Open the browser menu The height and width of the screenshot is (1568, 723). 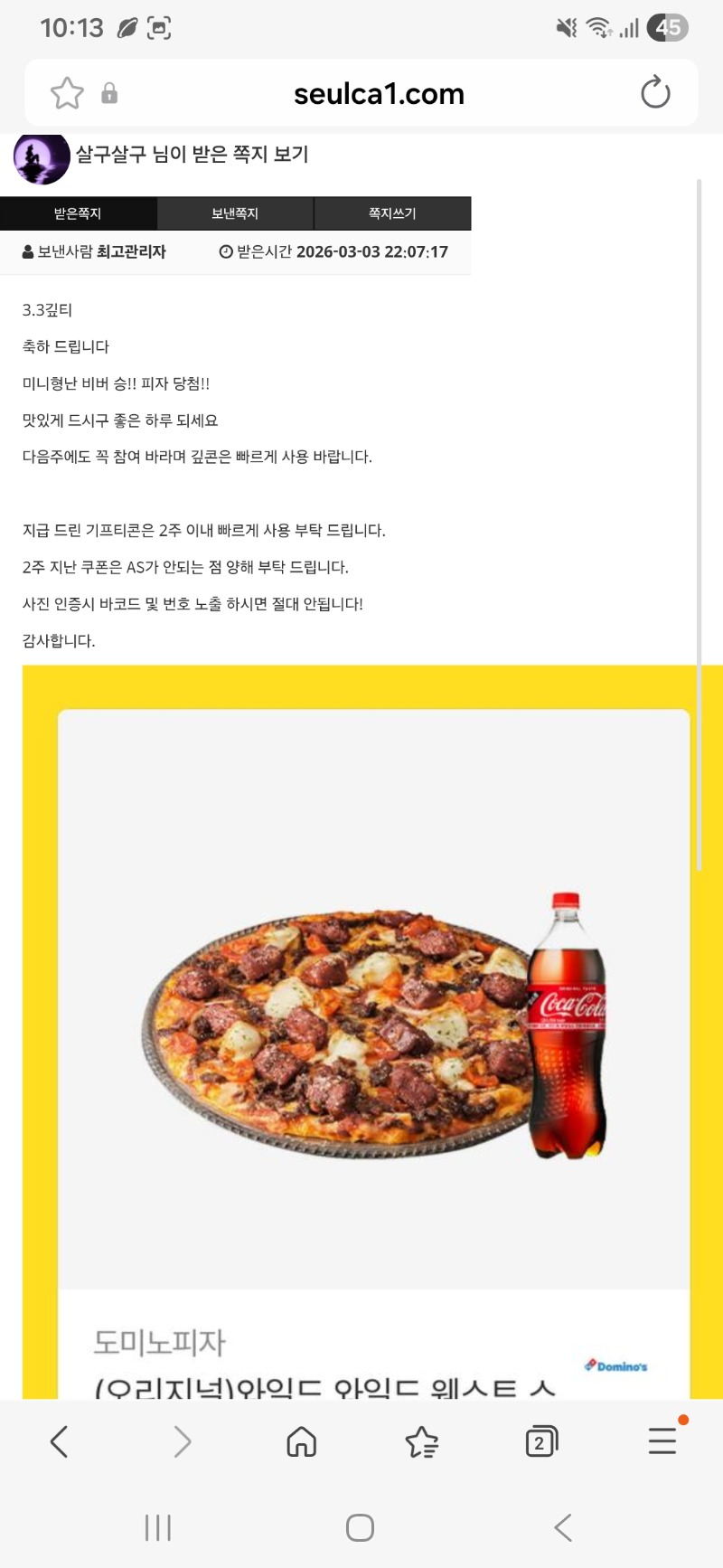click(662, 1440)
